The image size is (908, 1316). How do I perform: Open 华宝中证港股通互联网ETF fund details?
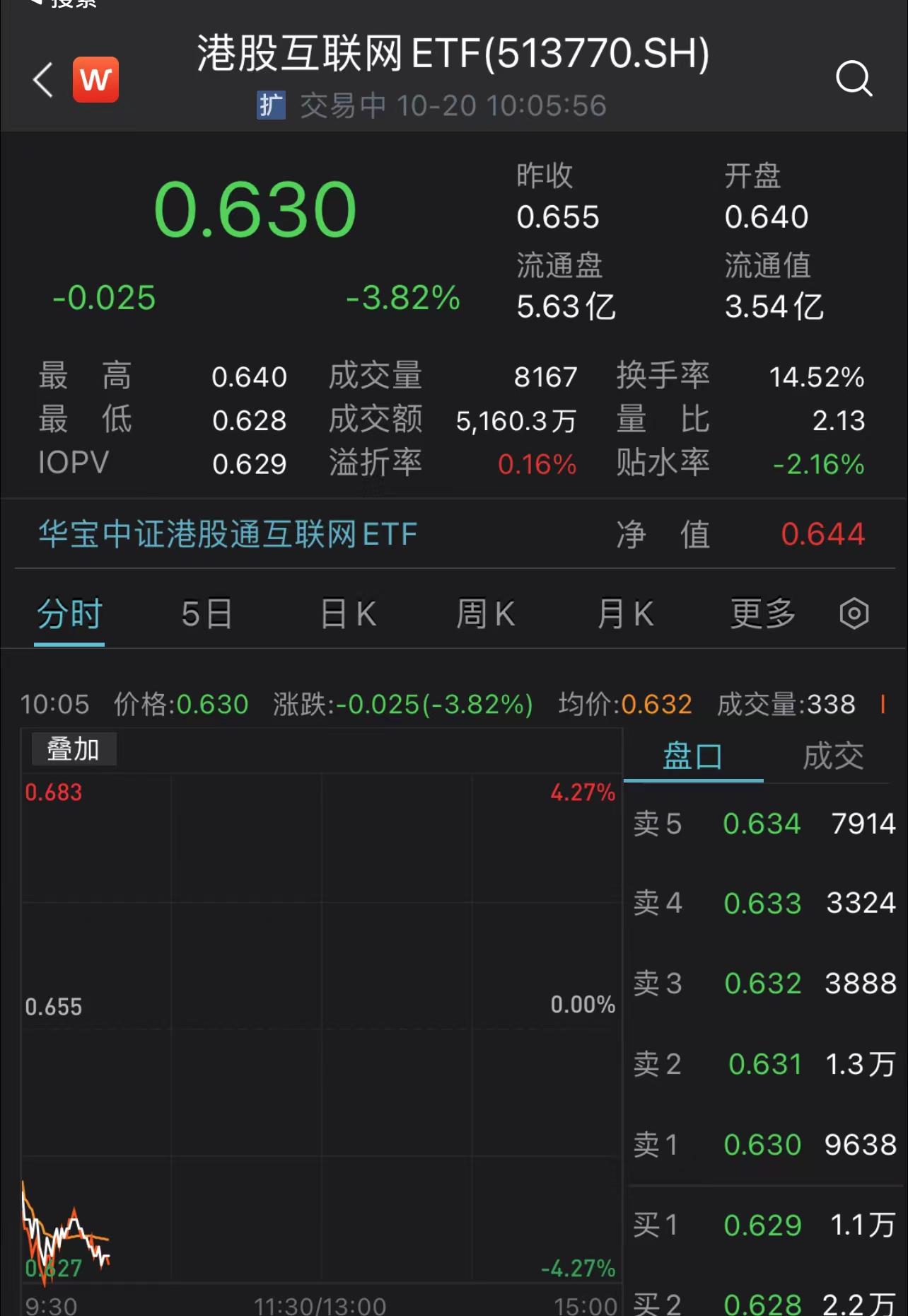pyautogui.click(x=226, y=536)
